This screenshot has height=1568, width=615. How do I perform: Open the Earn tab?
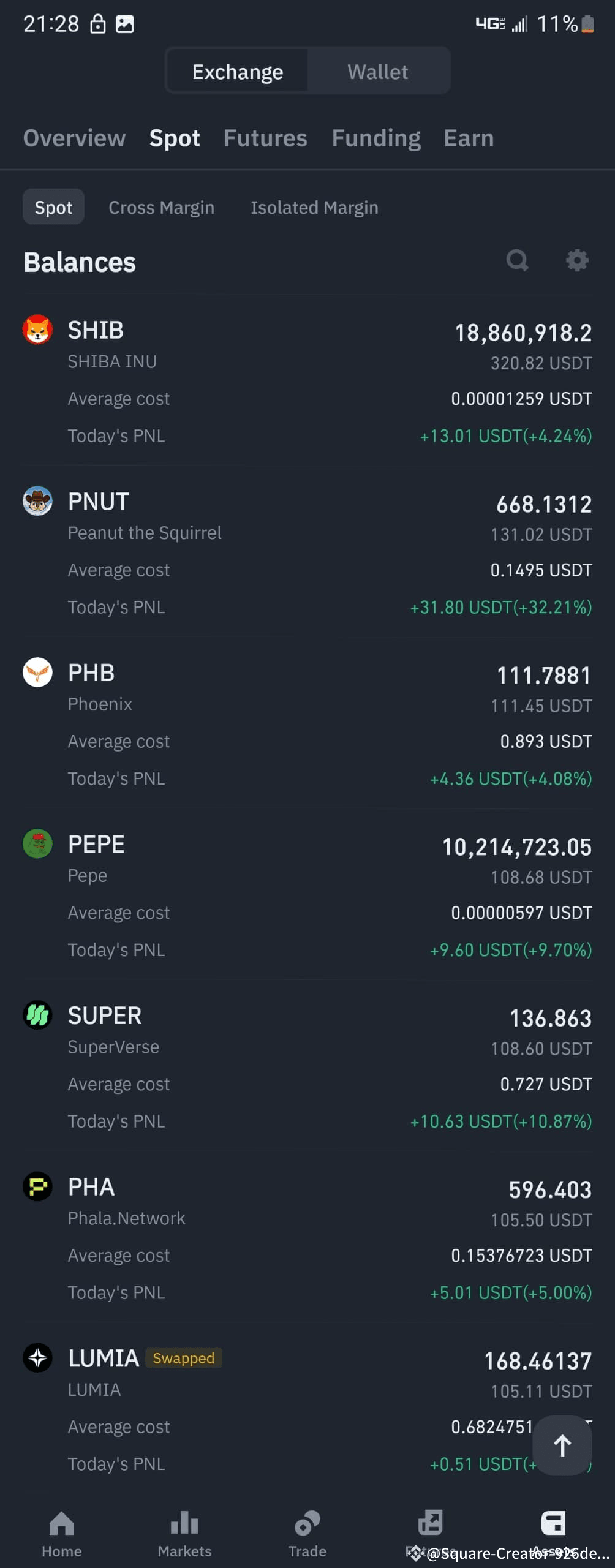[469, 138]
